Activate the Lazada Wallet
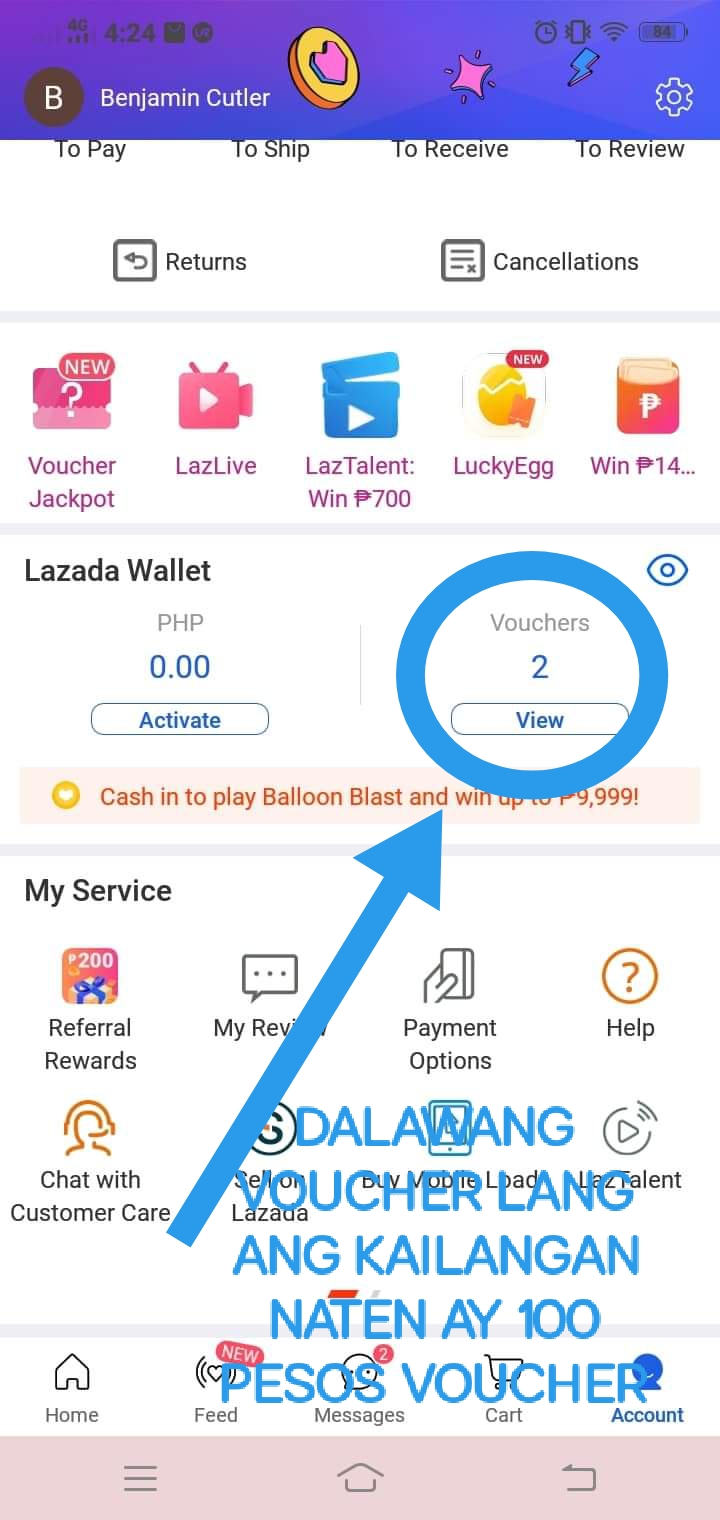Viewport: 720px width, 1520px height. click(x=180, y=719)
